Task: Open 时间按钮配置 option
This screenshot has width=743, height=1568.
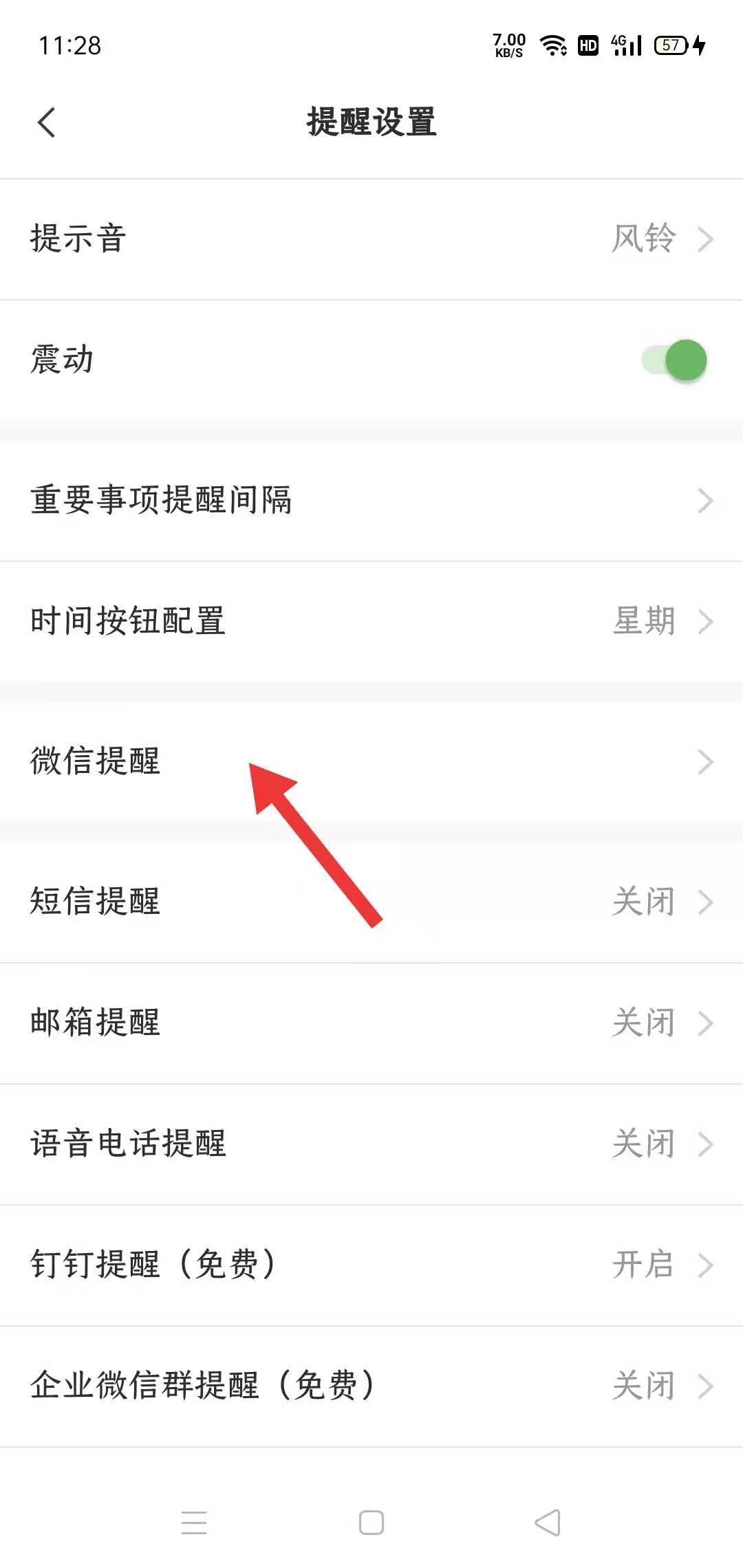Action: coord(371,621)
